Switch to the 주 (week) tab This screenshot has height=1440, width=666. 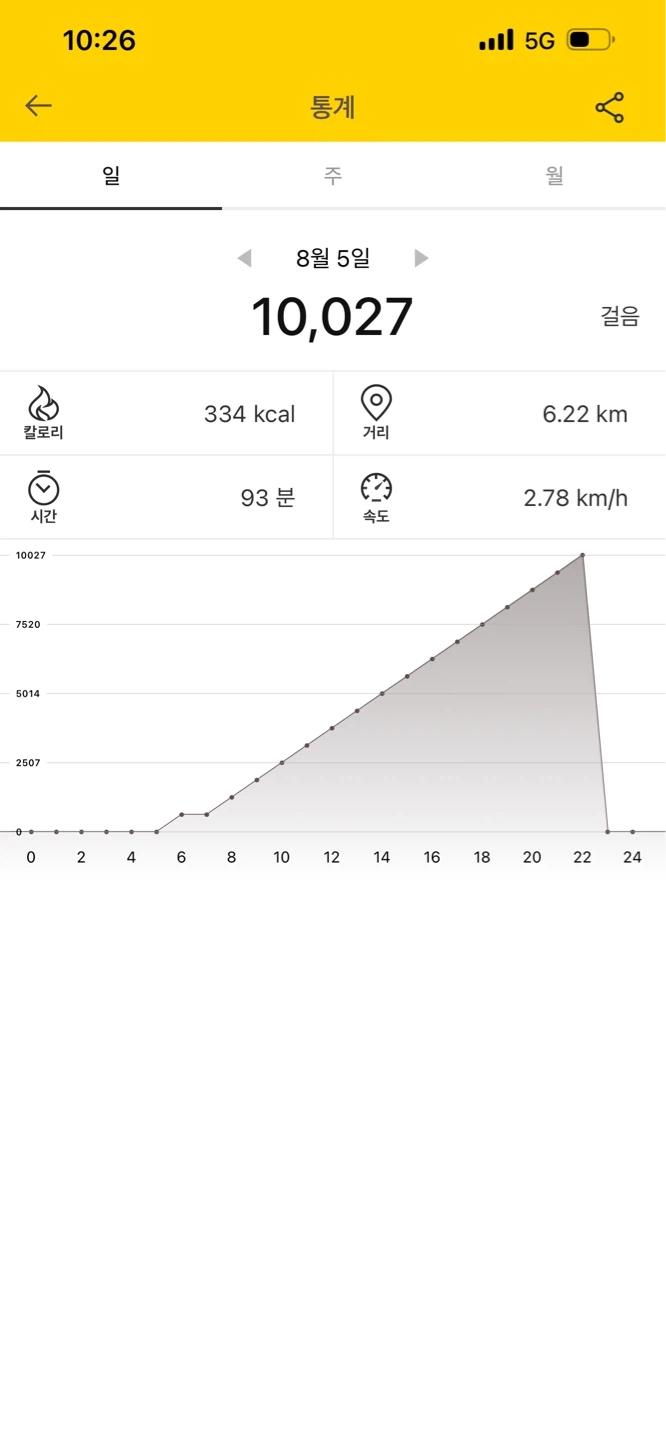(x=333, y=176)
